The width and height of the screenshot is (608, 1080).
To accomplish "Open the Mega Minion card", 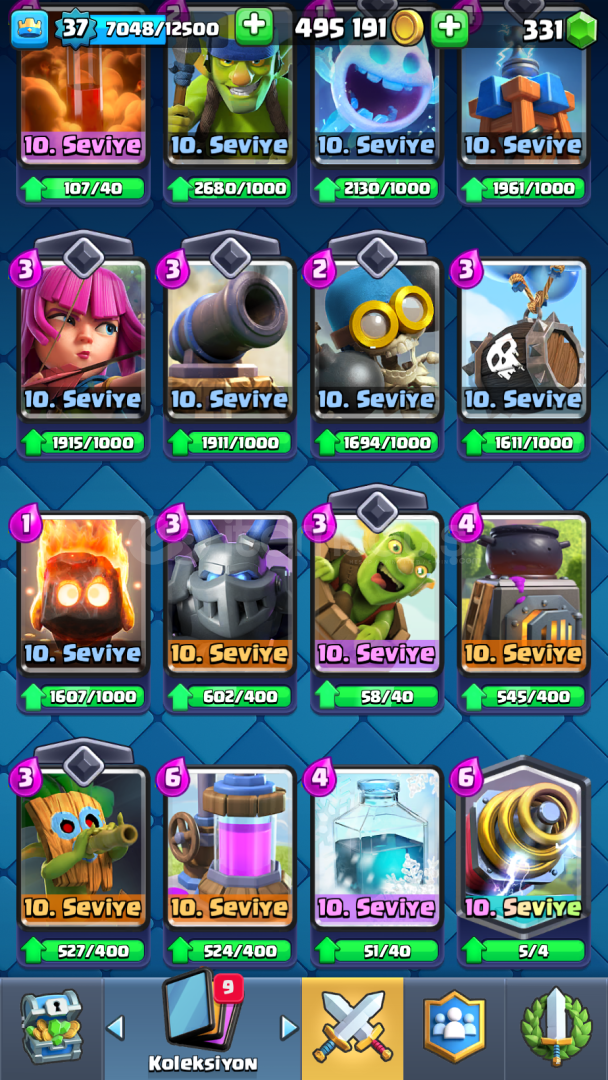I will click(230, 594).
